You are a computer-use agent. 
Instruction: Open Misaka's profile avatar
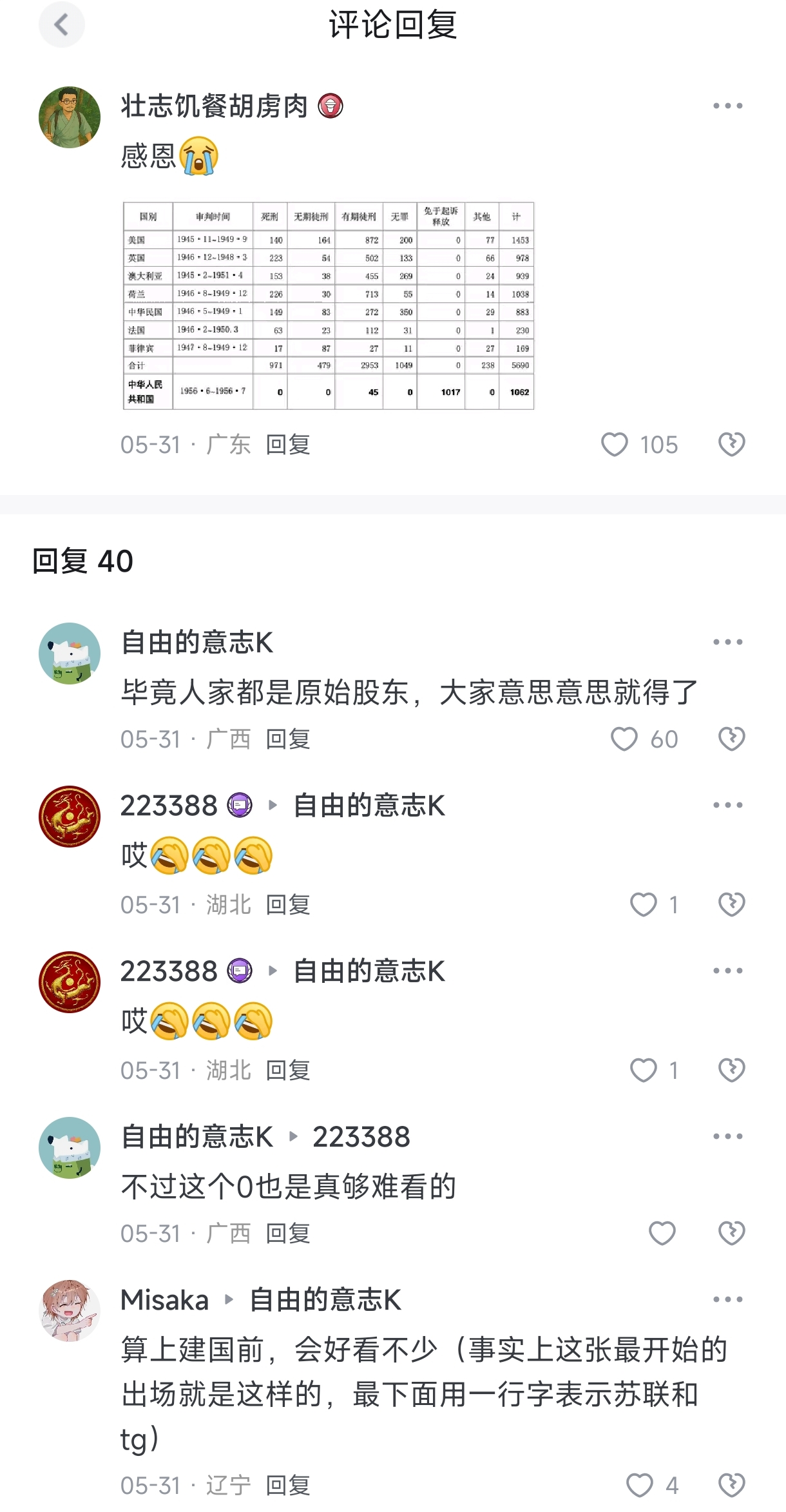(70, 1310)
